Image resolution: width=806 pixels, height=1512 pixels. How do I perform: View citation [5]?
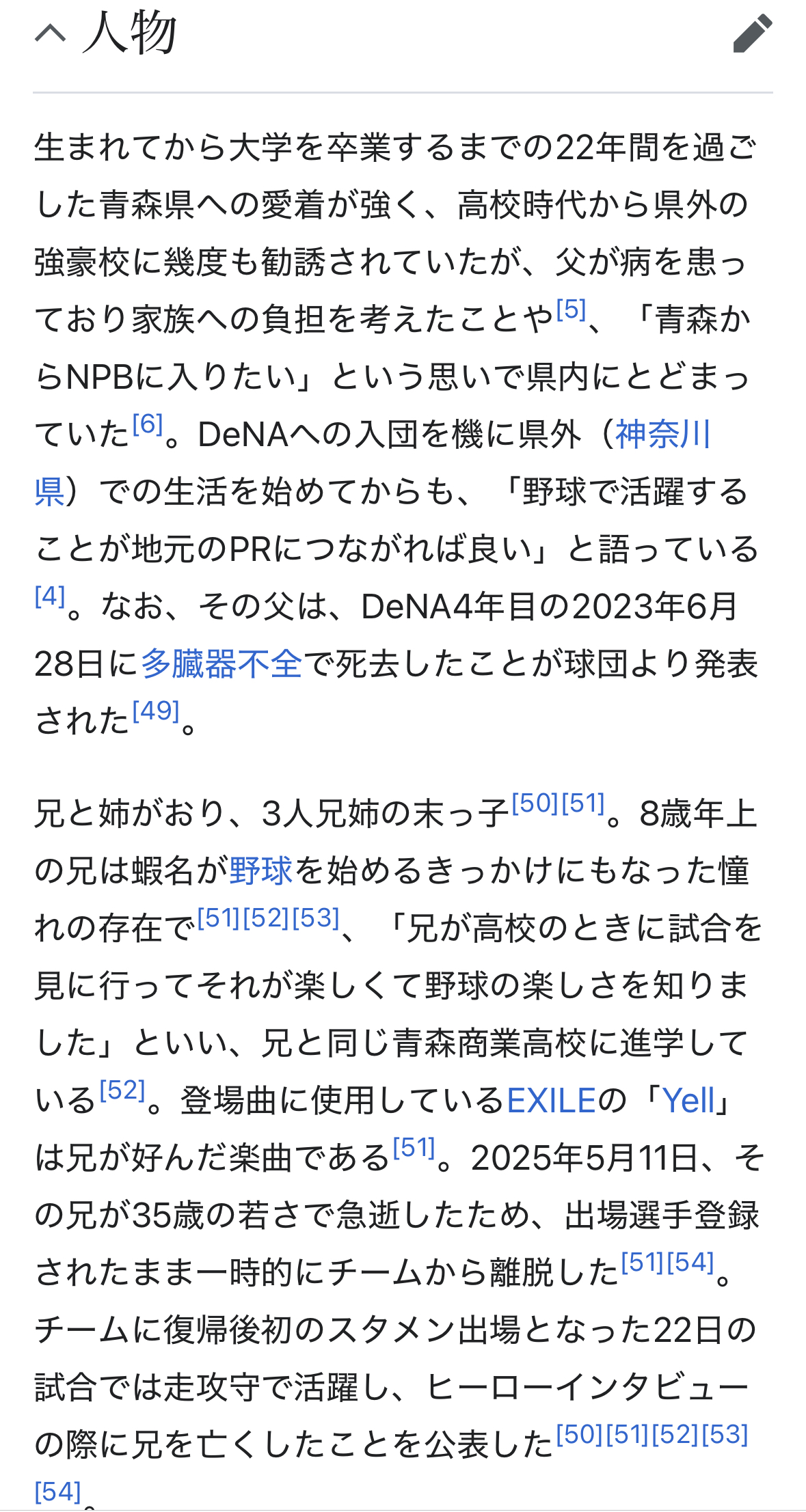click(571, 310)
